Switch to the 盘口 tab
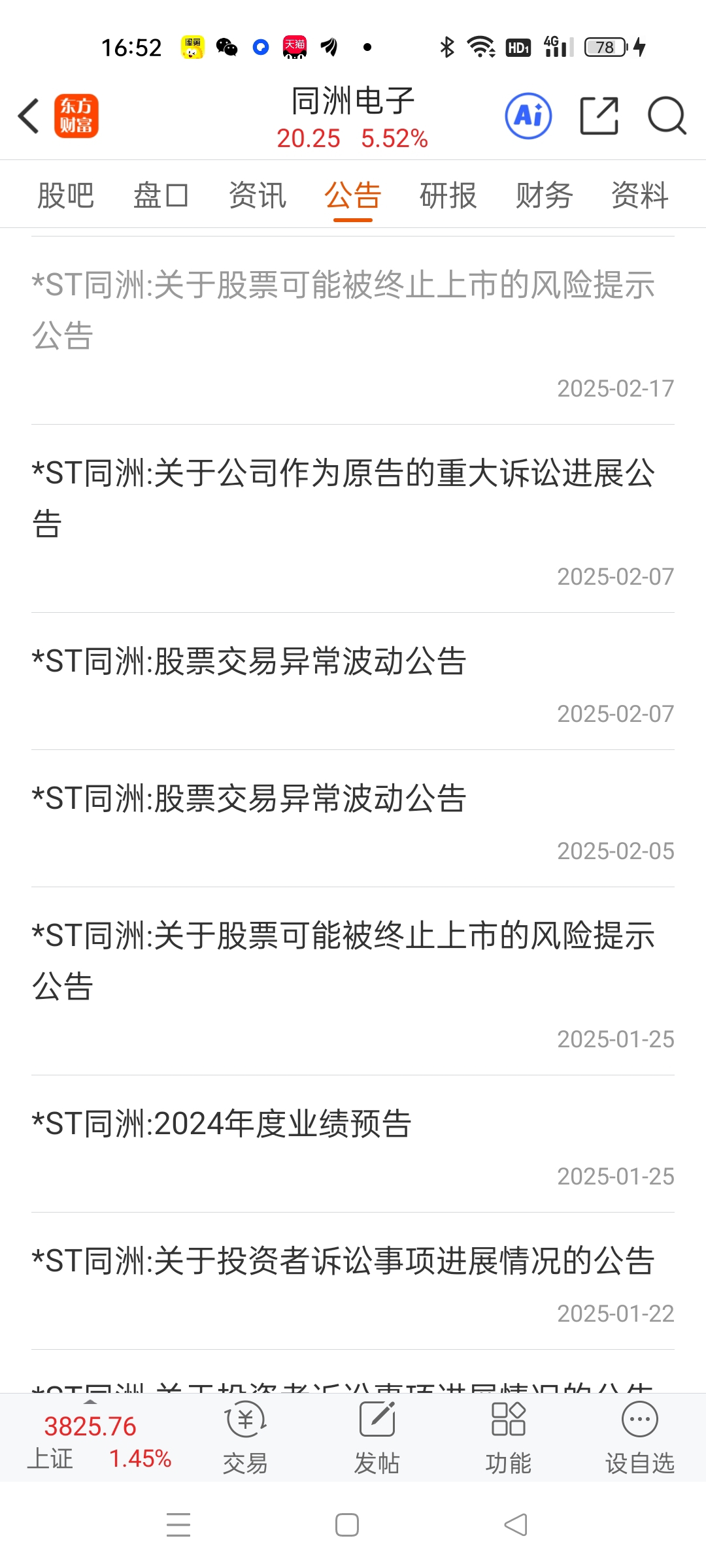The height and width of the screenshot is (1568, 706). [161, 195]
